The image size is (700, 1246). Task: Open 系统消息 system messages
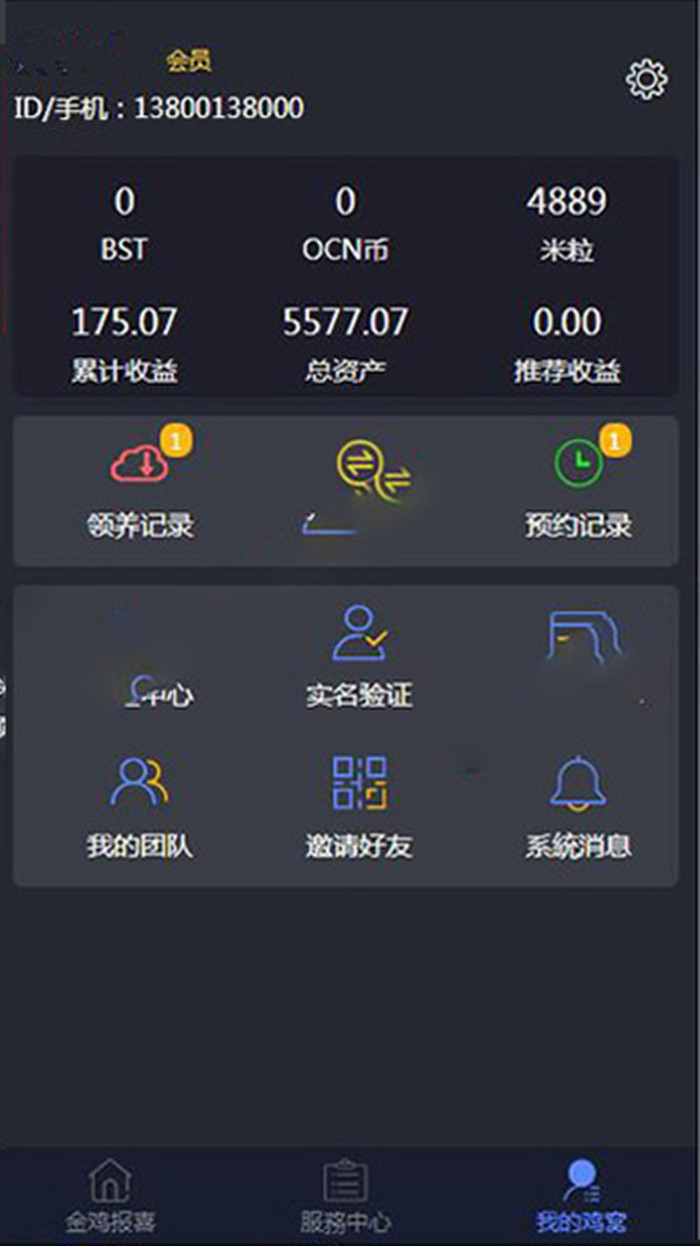pyautogui.click(x=578, y=806)
